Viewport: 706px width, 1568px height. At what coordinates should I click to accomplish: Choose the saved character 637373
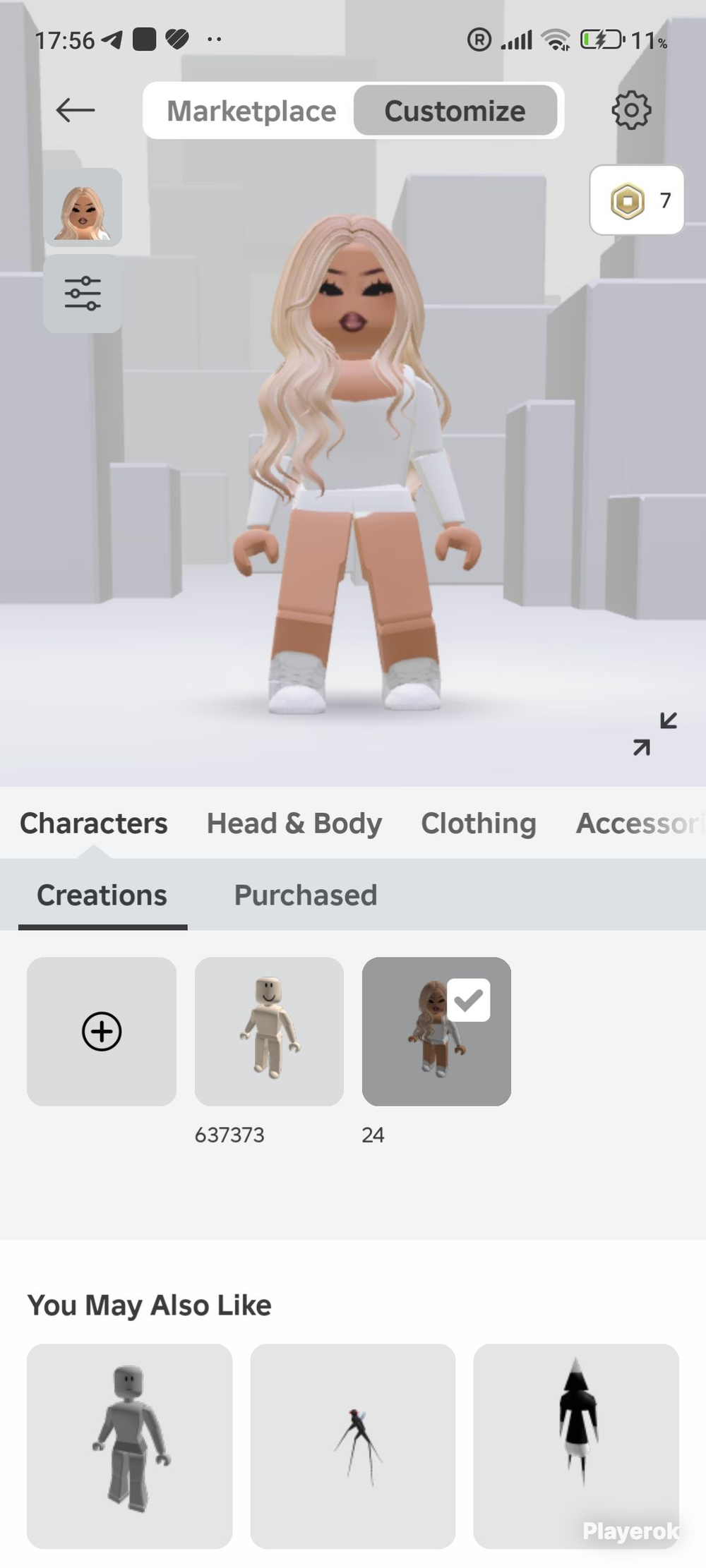(x=269, y=1032)
